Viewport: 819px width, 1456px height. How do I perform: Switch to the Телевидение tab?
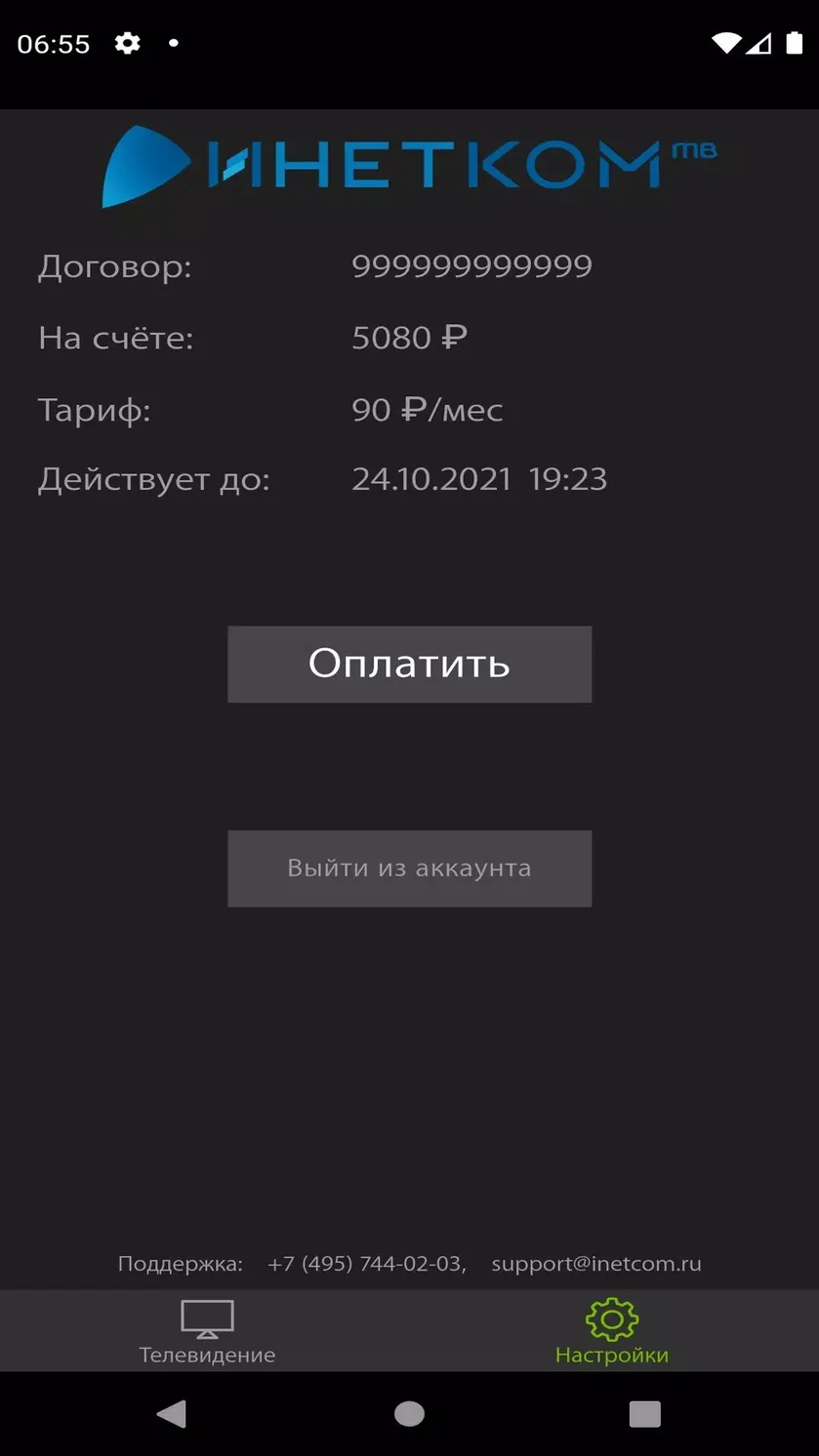[207, 1331]
